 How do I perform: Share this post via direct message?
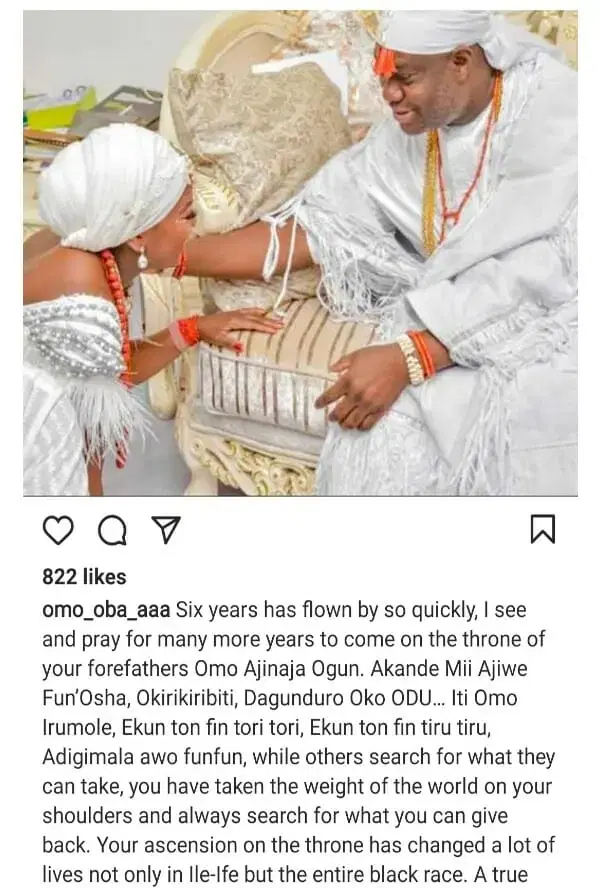pos(167,530)
